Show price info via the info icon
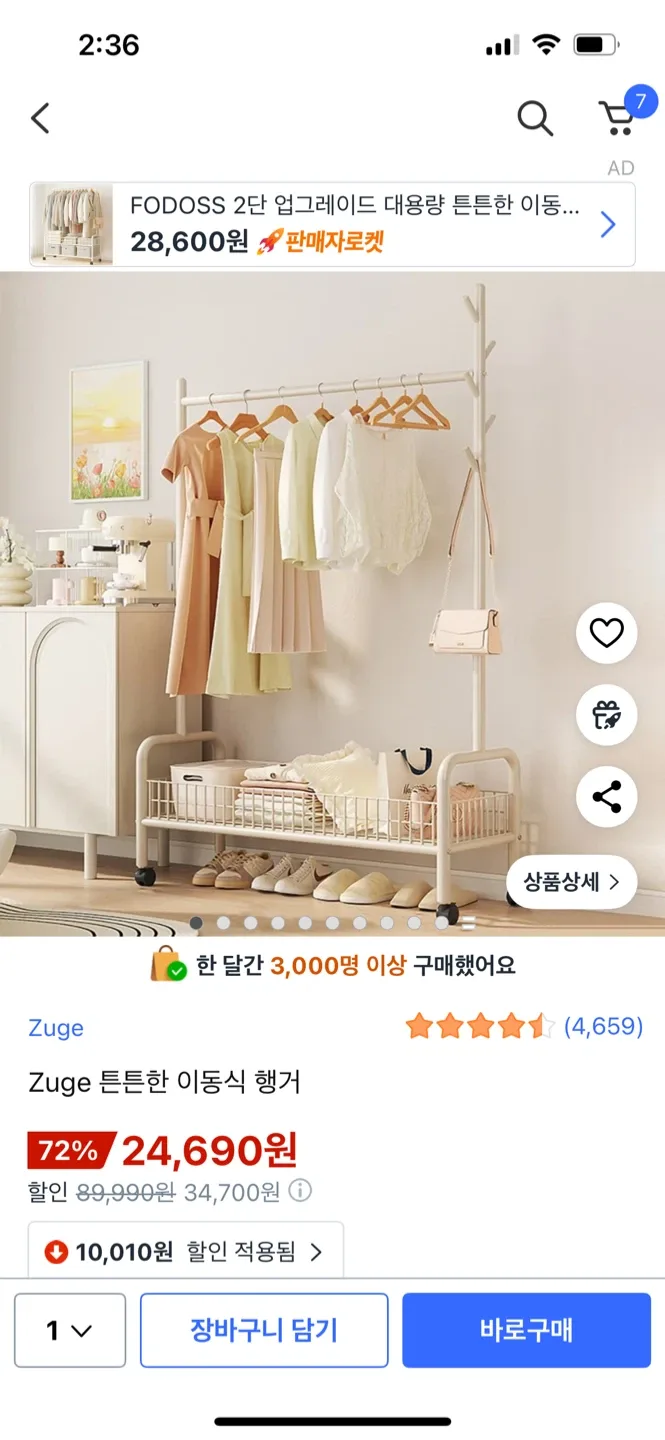The image size is (665, 1440). [x=300, y=1191]
